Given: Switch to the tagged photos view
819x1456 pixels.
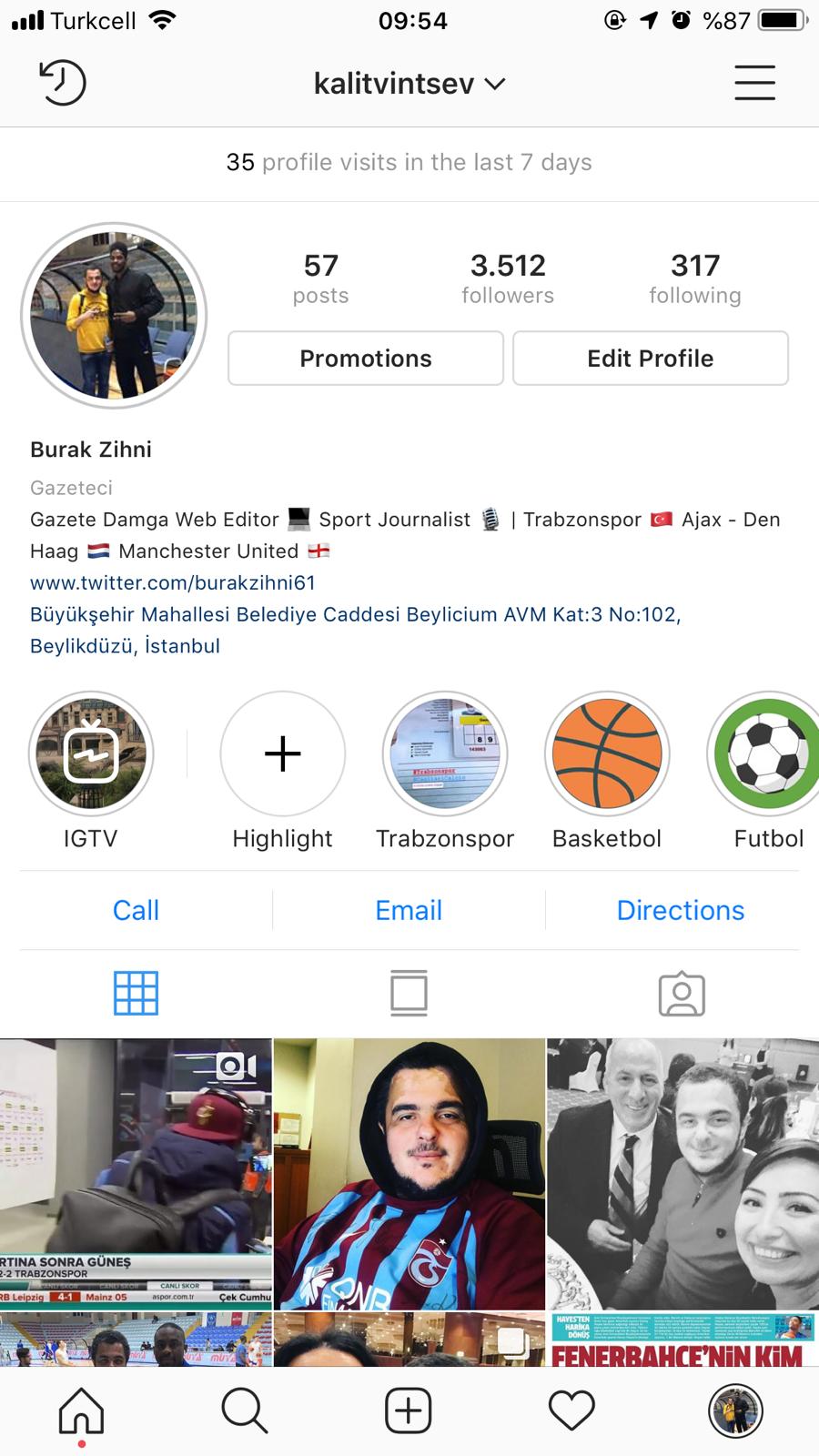Looking at the screenshot, I should click(x=681, y=993).
